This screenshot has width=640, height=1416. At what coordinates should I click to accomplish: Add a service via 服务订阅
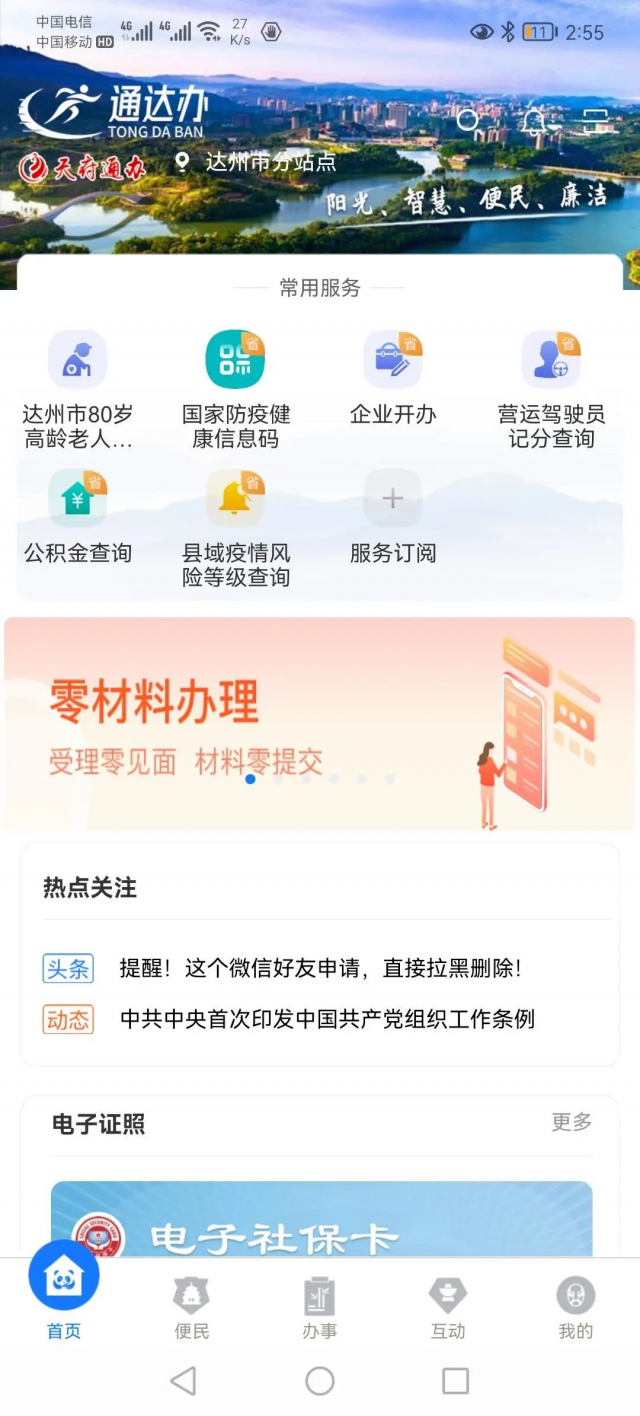pos(393,517)
